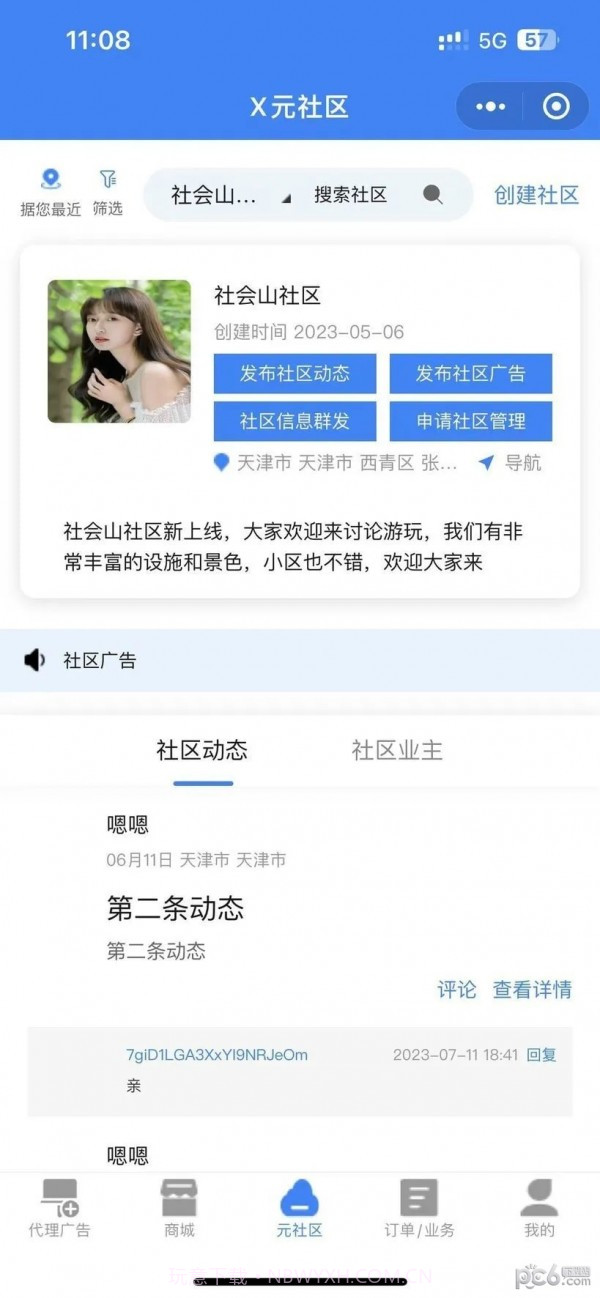Select 社区信息群发

[294, 421]
